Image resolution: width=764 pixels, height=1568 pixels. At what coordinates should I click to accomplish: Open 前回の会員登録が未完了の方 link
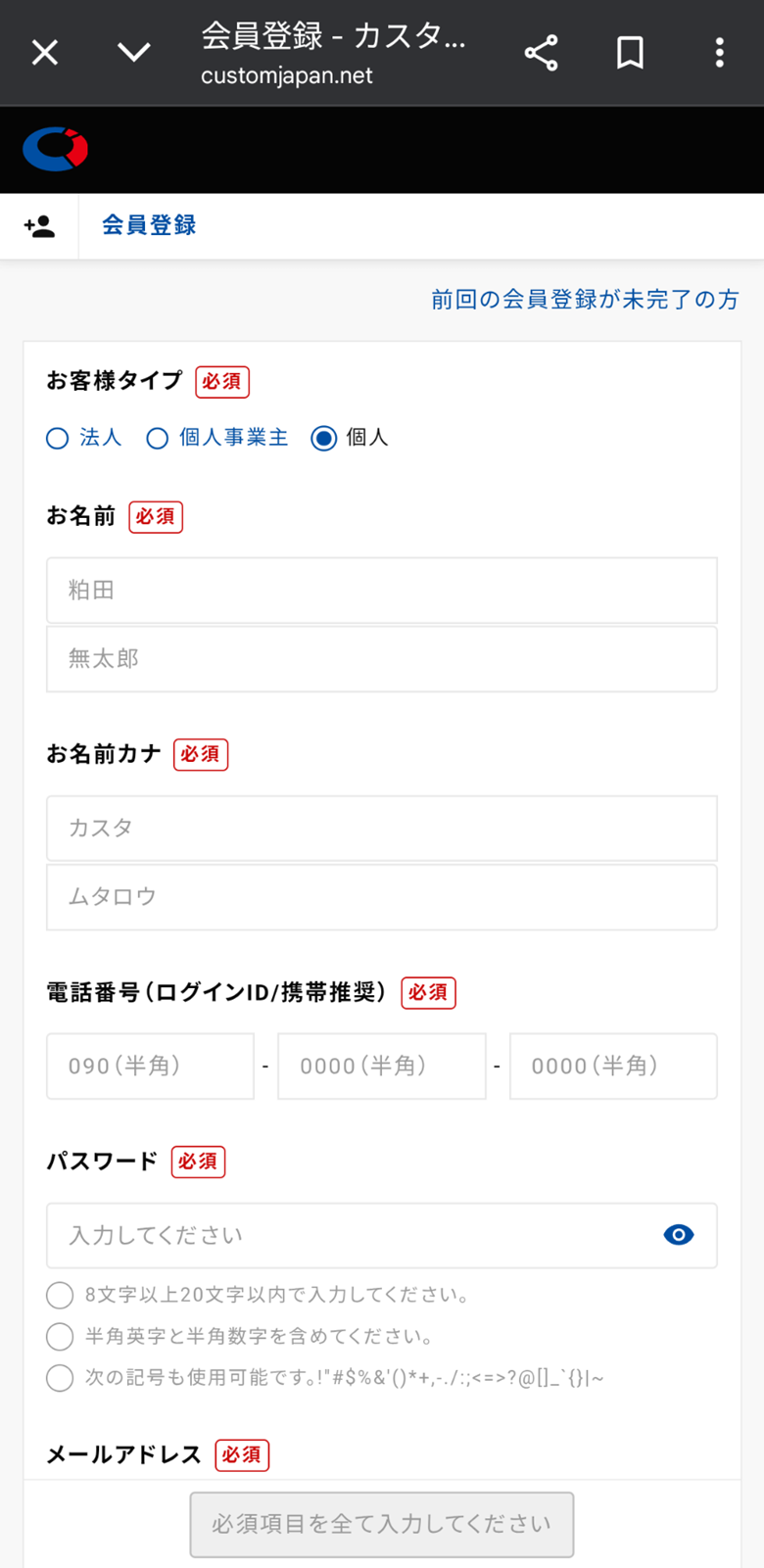(x=585, y=300)
